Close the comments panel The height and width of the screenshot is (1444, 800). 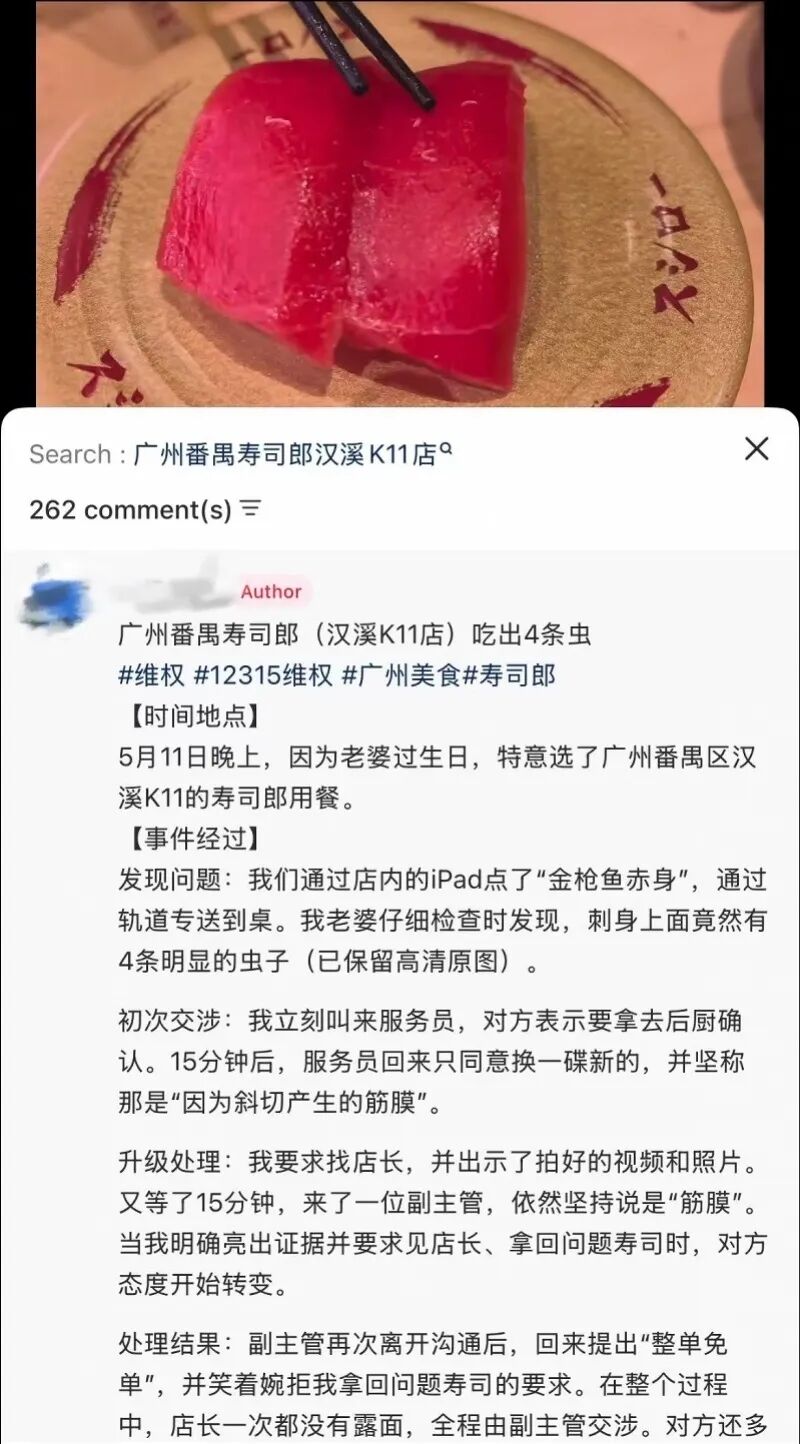757,449
